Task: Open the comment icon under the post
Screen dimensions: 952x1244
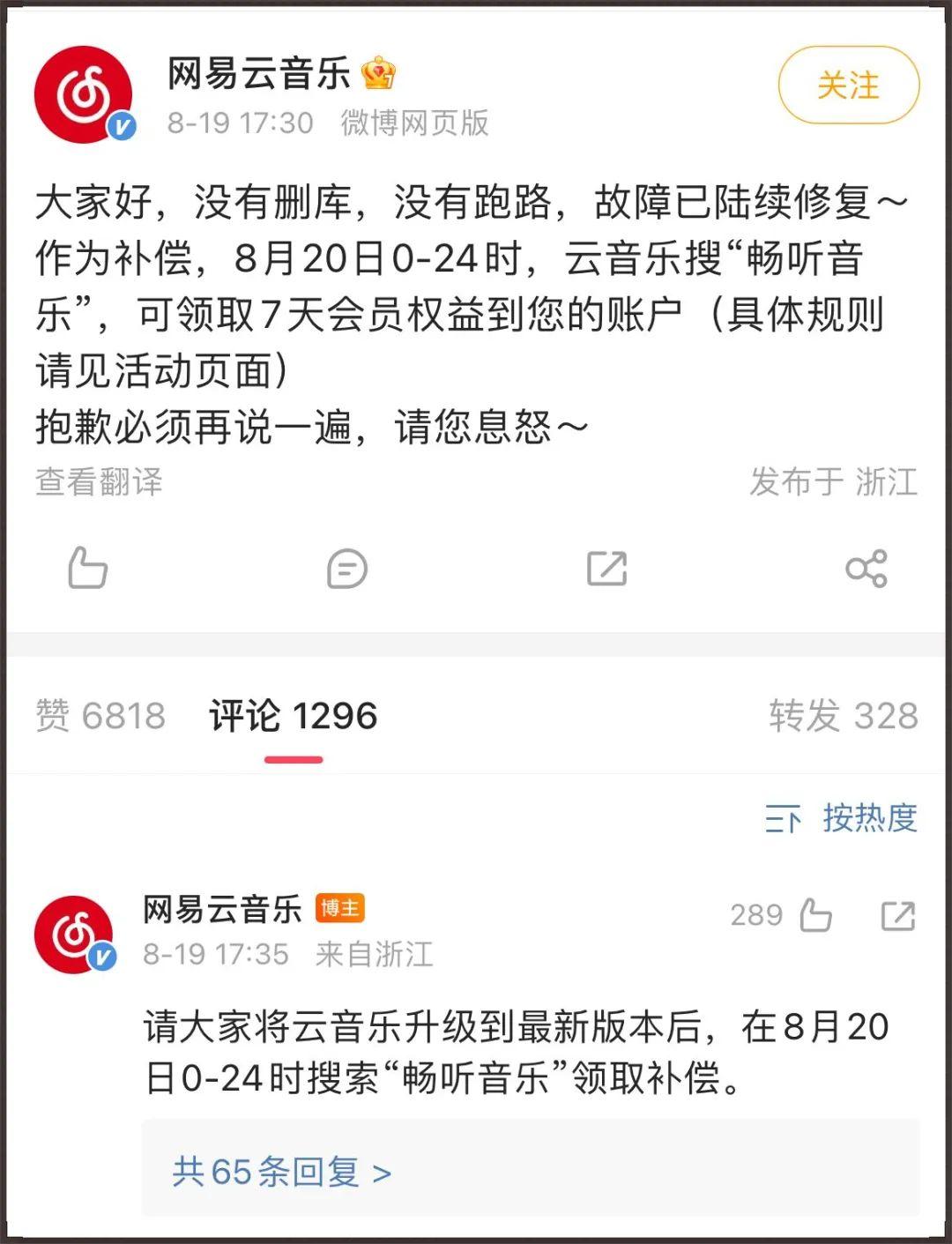Action: (346, 569)
